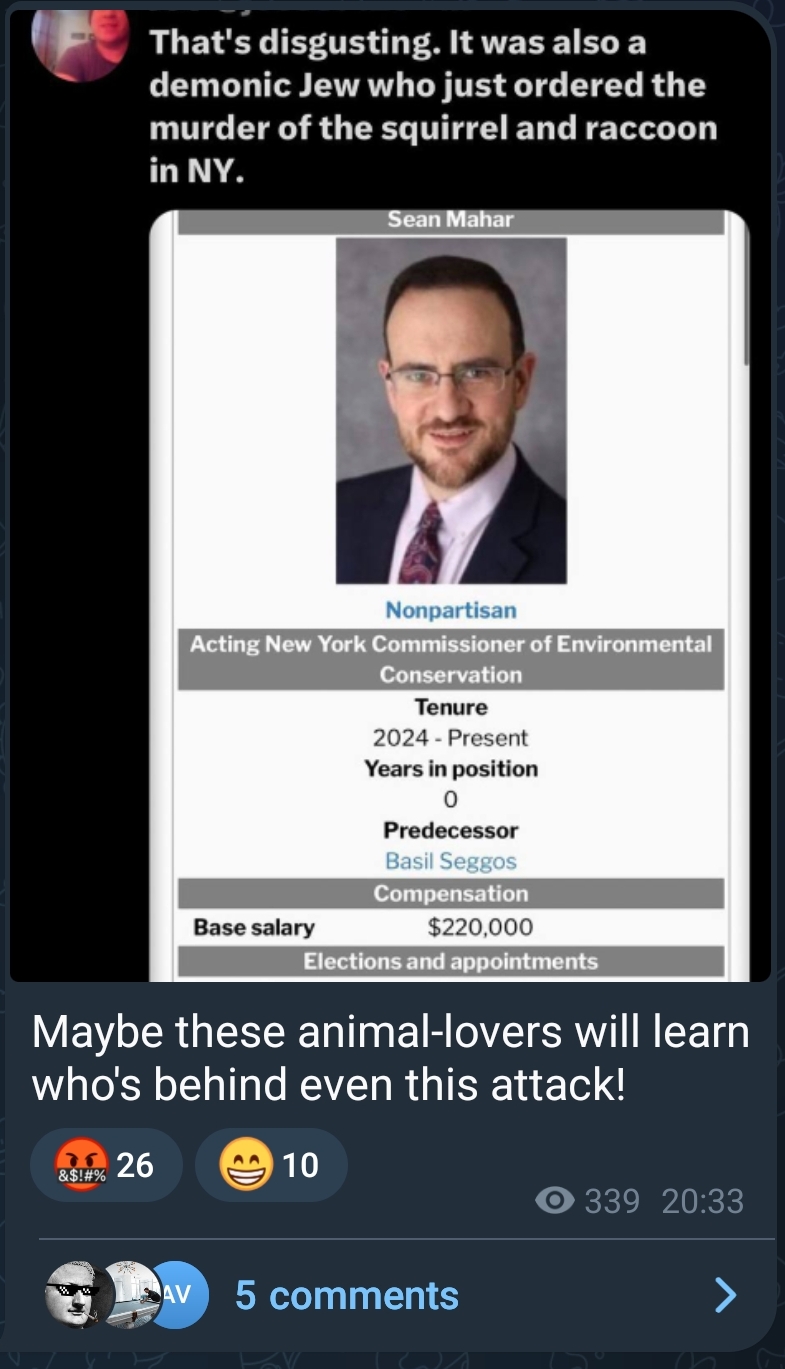The image size is (785, 1369).
Task: Open the attached screenshot image in full view
Action: click(x=390, y=495)
